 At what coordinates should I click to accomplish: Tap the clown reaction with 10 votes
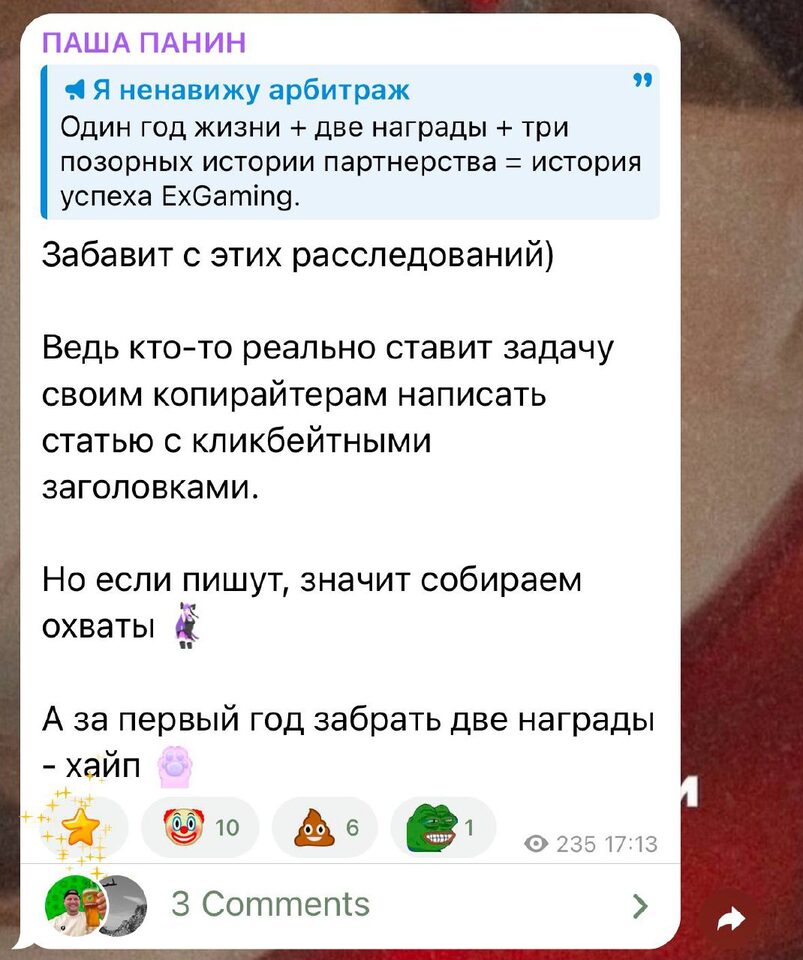pos(200,827)
